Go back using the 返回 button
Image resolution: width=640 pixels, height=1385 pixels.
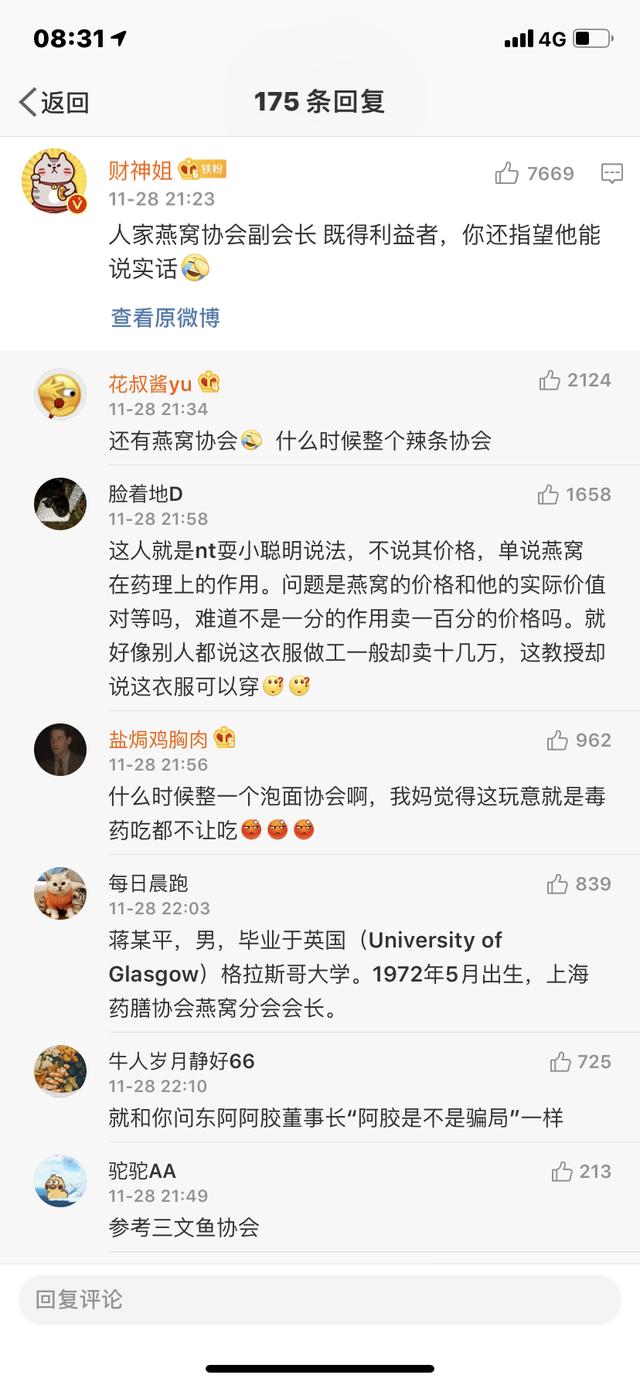[x=54, y=102]
